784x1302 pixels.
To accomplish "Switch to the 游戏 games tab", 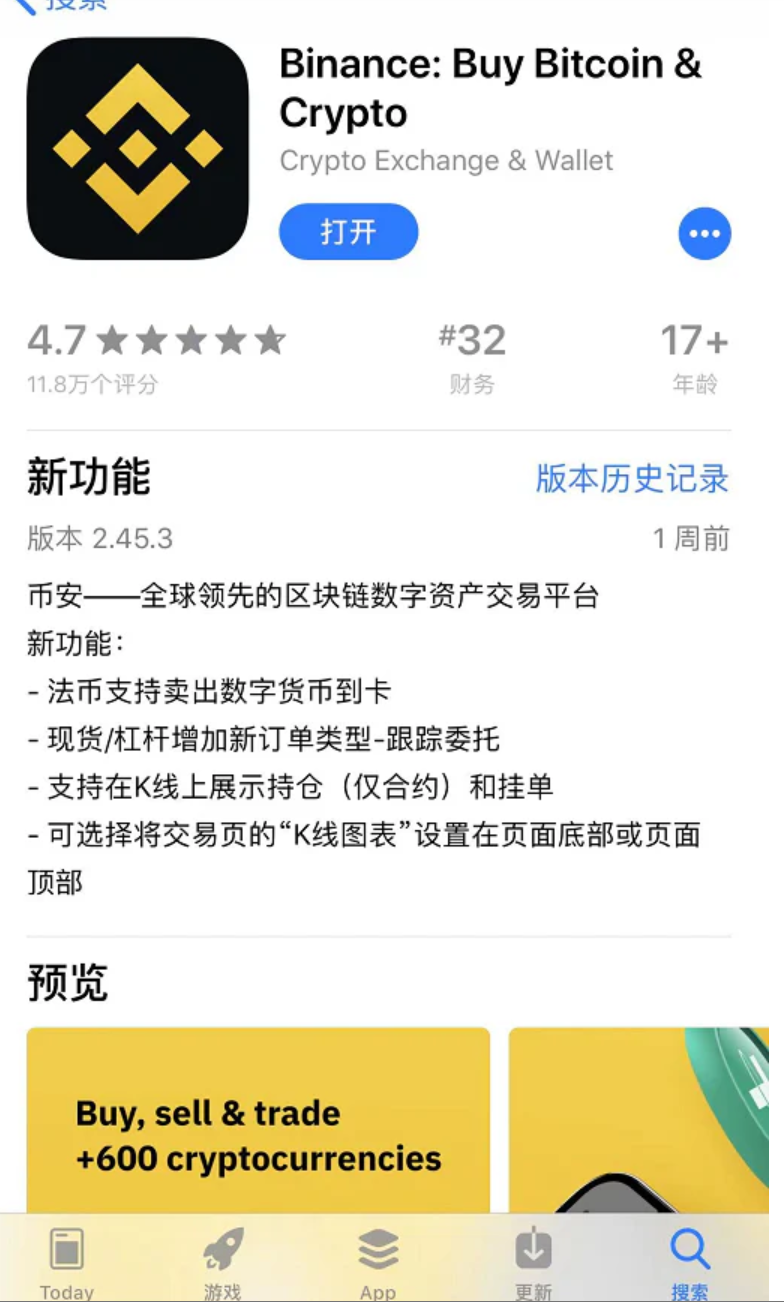I will (222, 1262).
